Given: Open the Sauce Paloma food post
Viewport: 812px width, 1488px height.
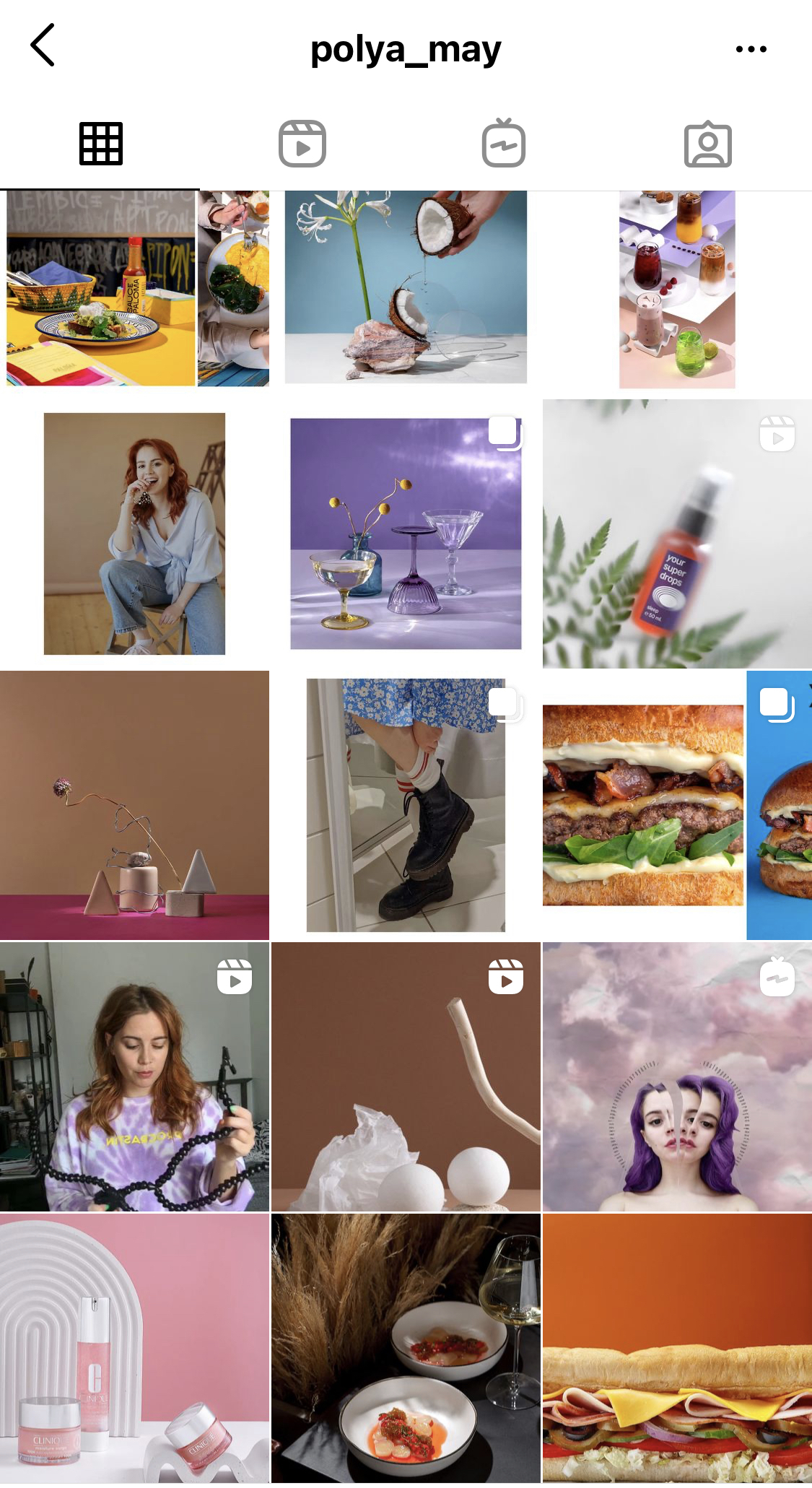Looking at the screenshot, I should pos(135,287).
